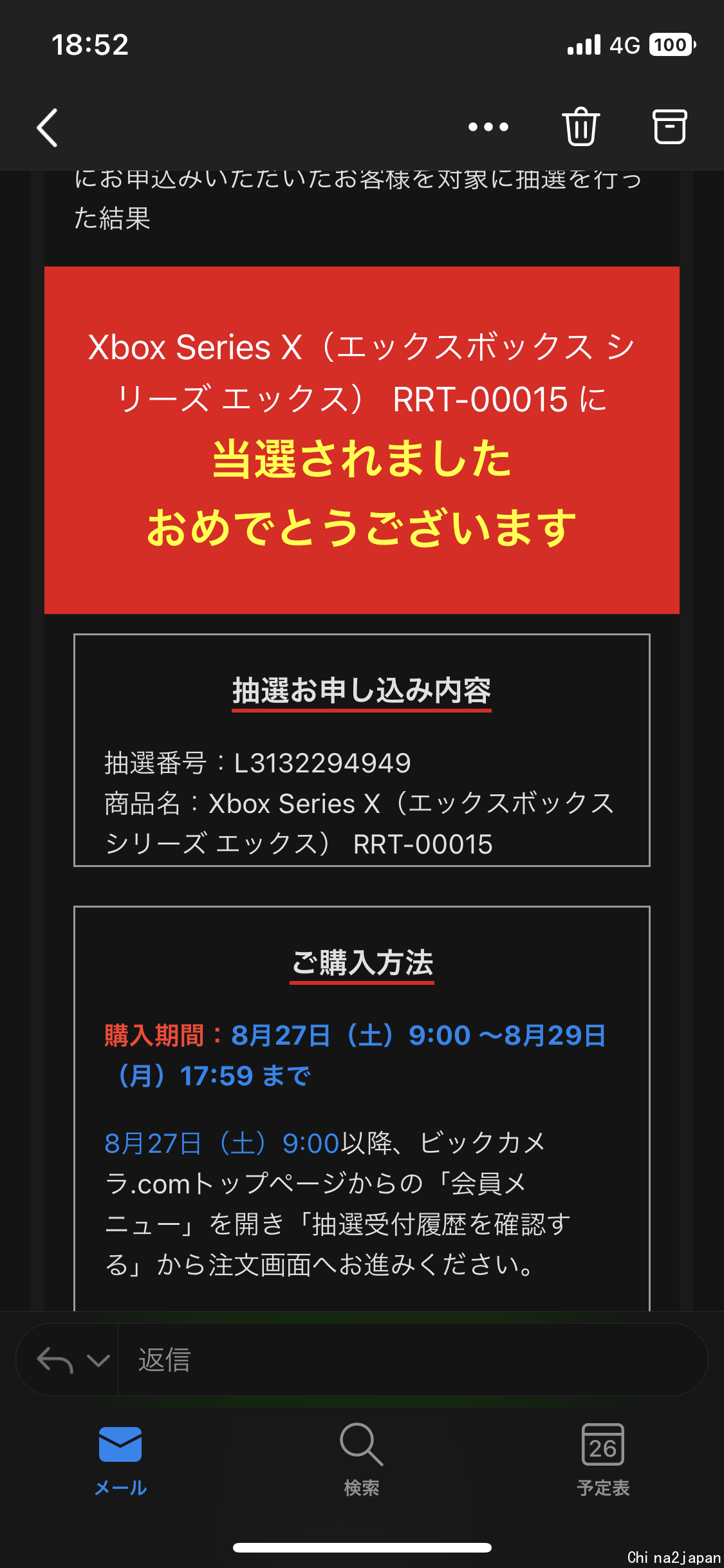
Task: Open the 予定表 calendar tab
Action: point(603,1460)
